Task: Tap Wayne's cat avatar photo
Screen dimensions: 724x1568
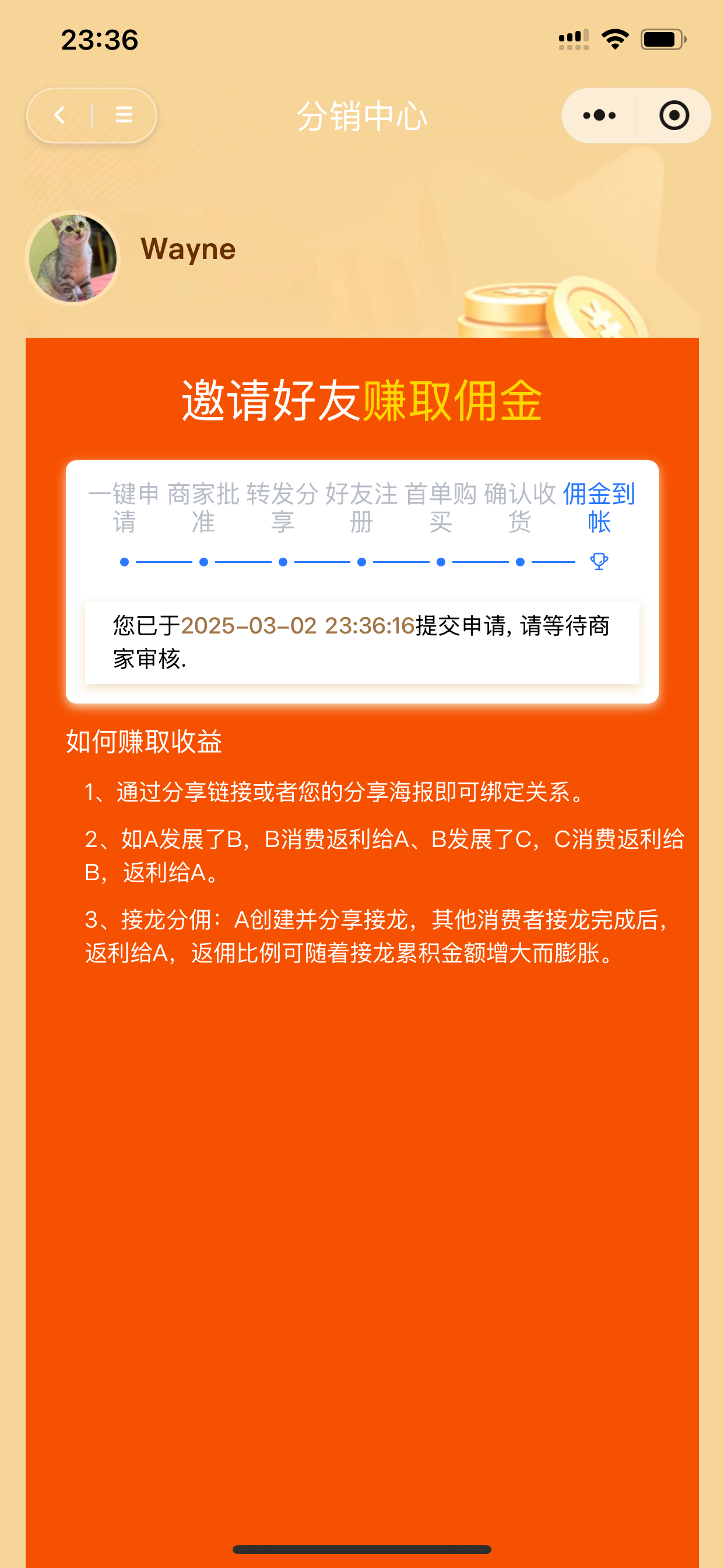Action: pos(74,257)
